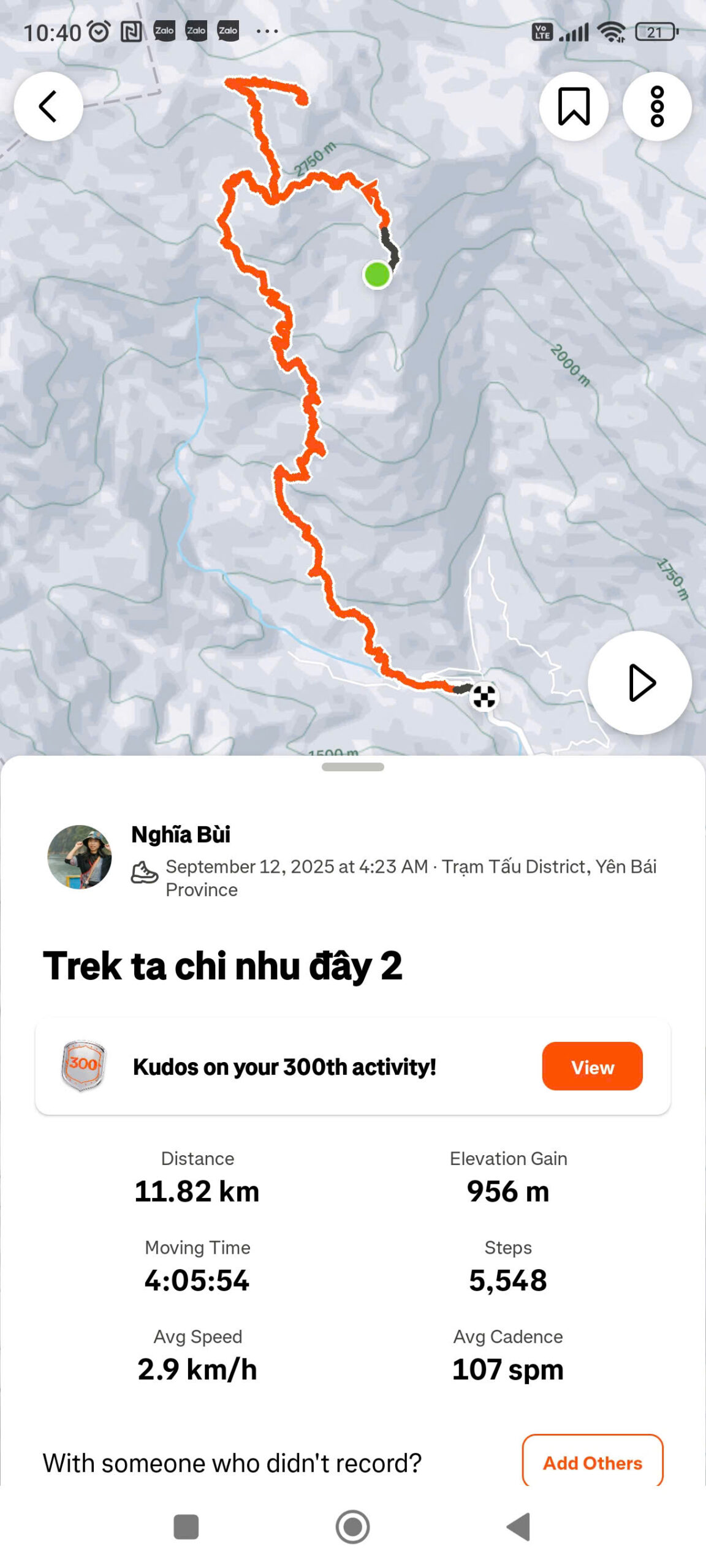The image size is (706, 1568).
Task: Go back from the activity map
Action: pos(48,106)
